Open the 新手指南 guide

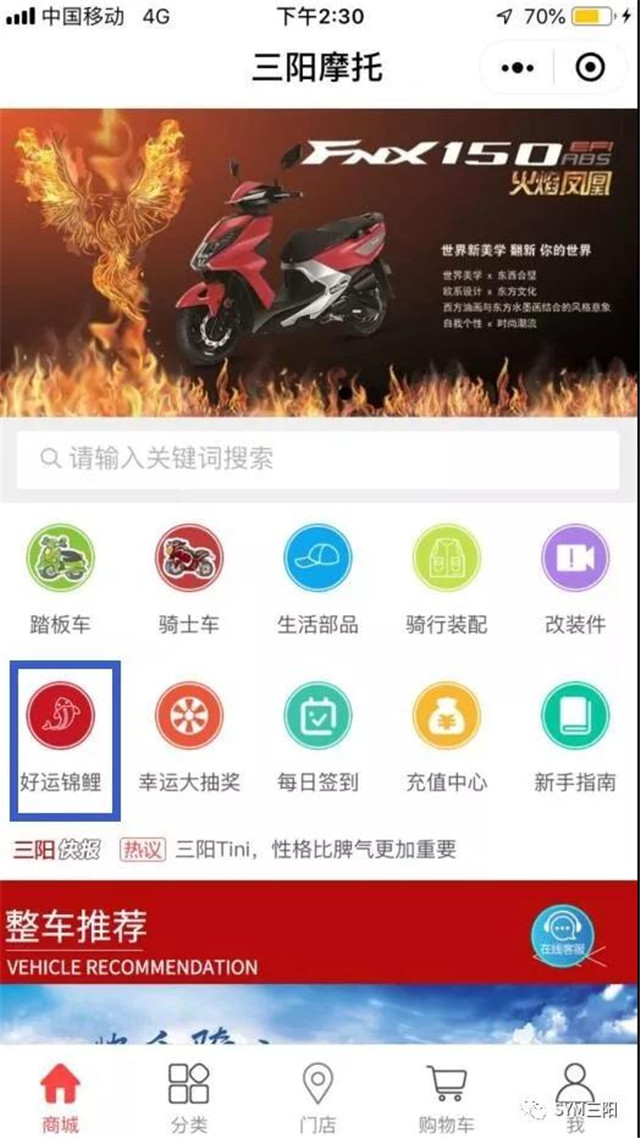point(575,735)
